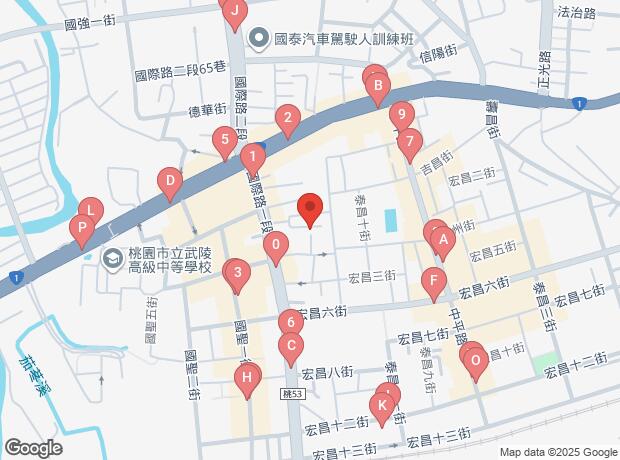This screenshot has height=460, width=620.
Task: Tap the marker labeled B
Action: pyautogui.click(x=378, y=86)
